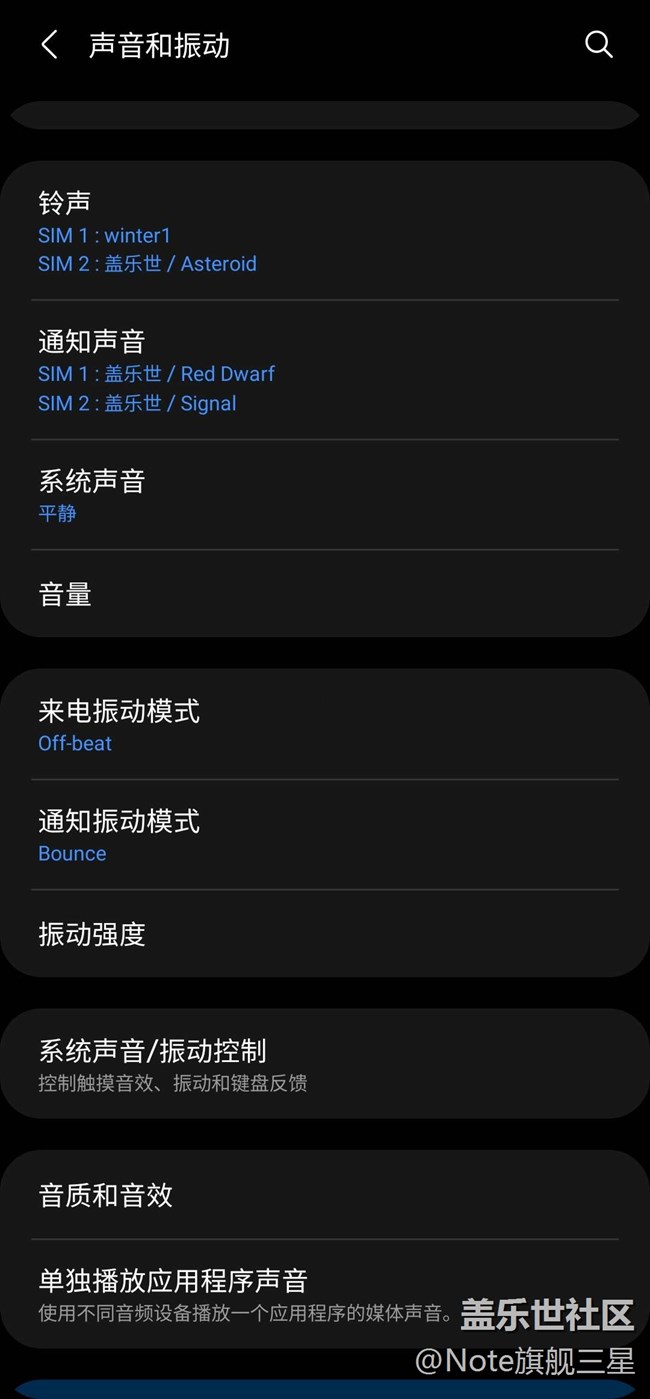Open the 通知声音 notification sound settings

[x=325, y=371]
